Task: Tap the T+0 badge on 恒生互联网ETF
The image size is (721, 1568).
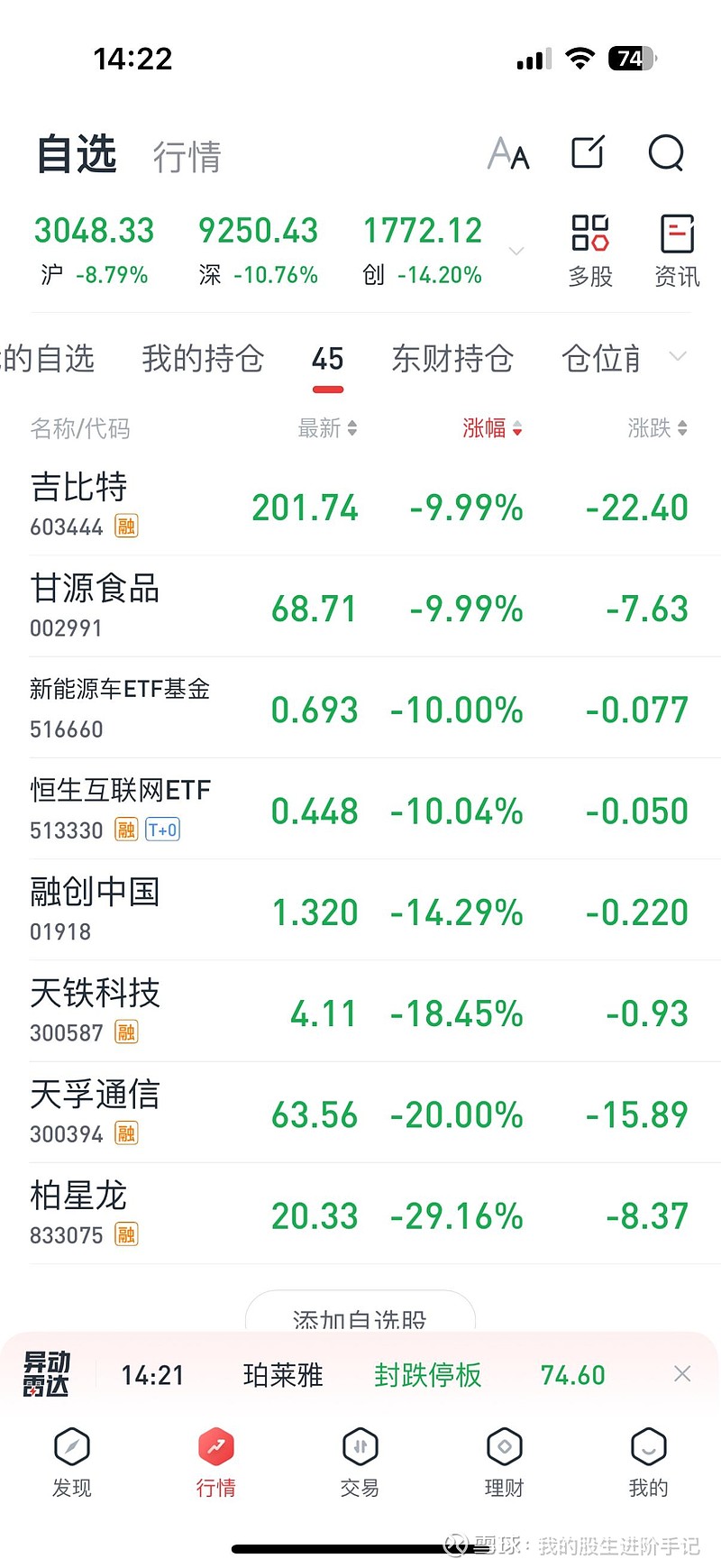Action: click(x=162, y=830)
